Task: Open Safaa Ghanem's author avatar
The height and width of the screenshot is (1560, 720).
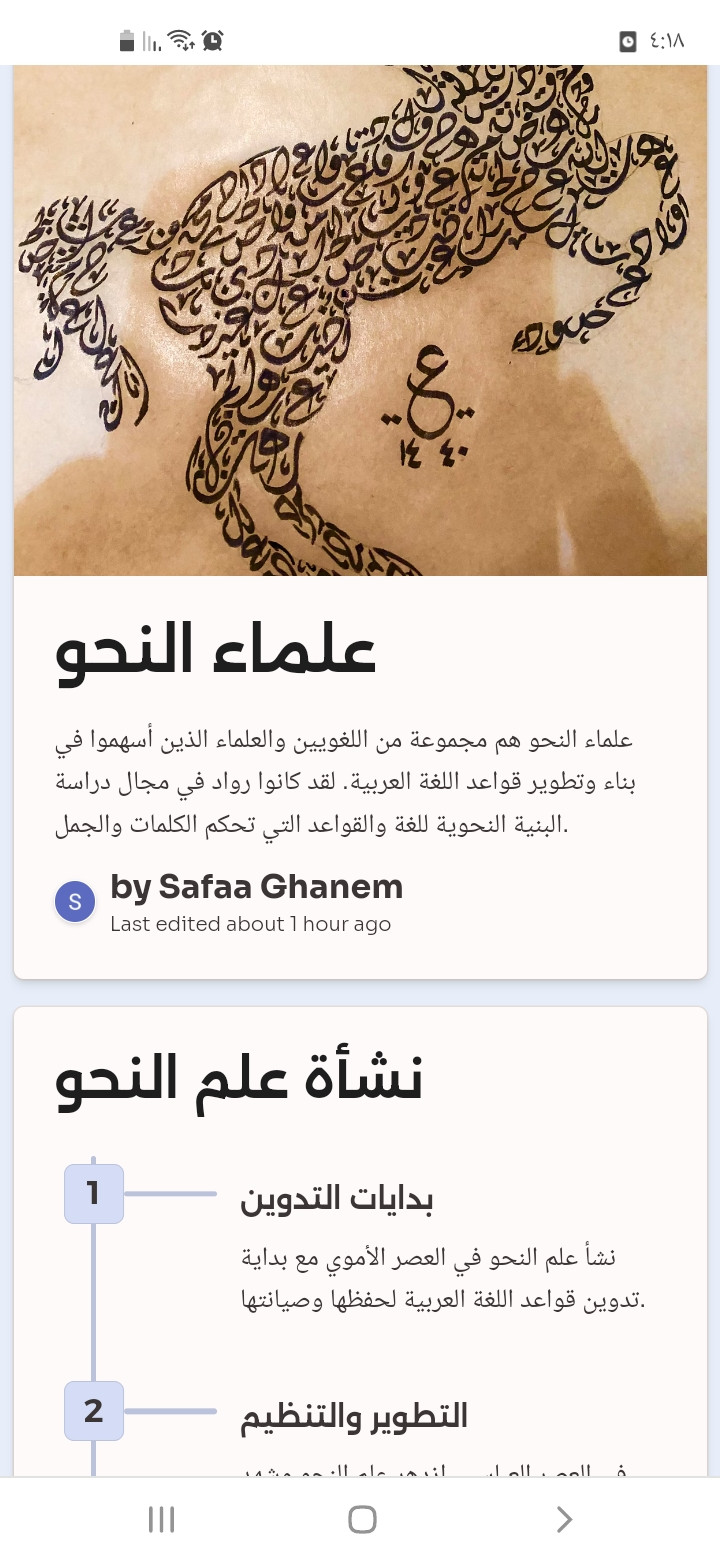Action: [75, 902]
